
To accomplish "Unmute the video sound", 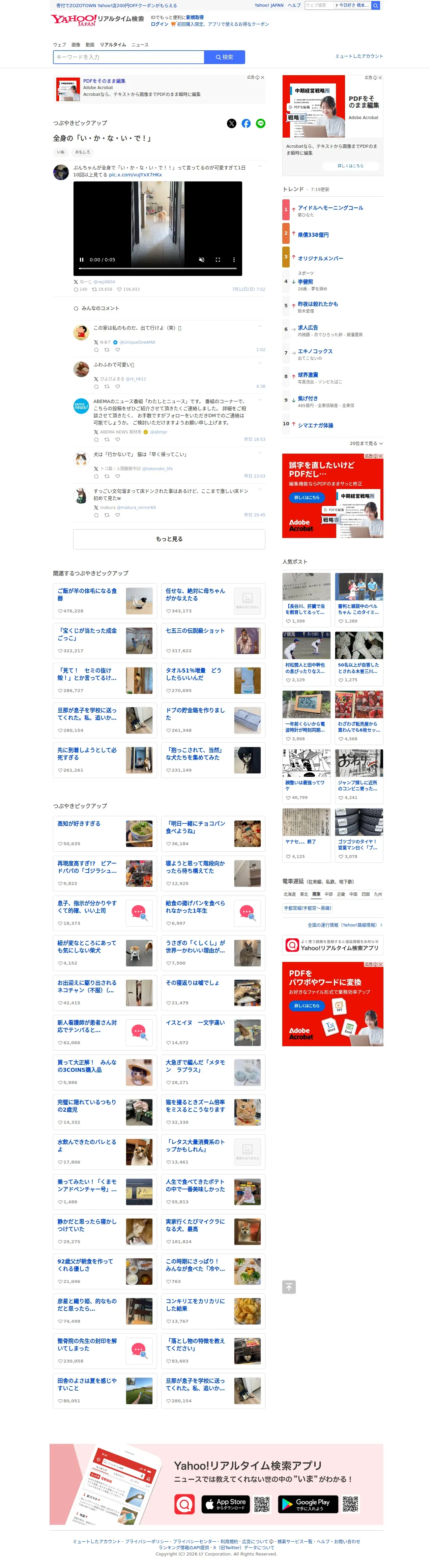I will coord(202,260).
